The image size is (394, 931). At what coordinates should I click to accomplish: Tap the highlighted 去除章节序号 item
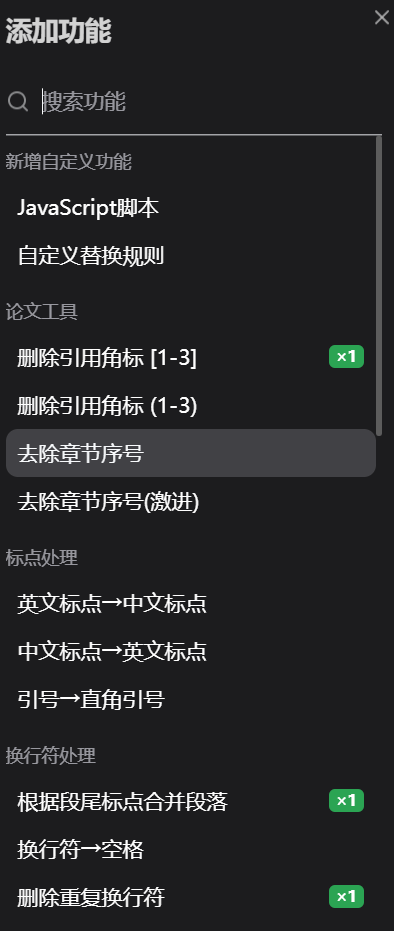click(190, 453)
